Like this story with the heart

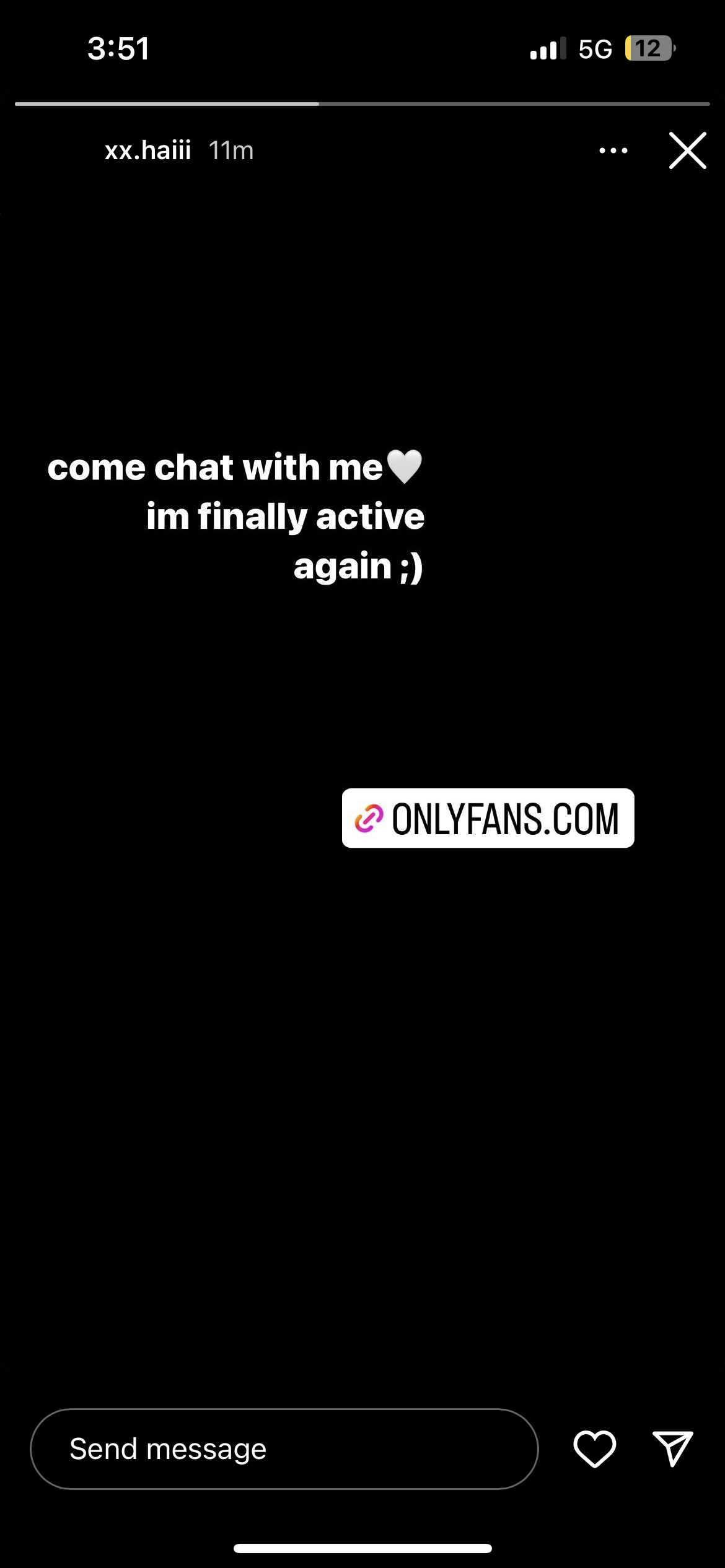[x=594, y=1449]
